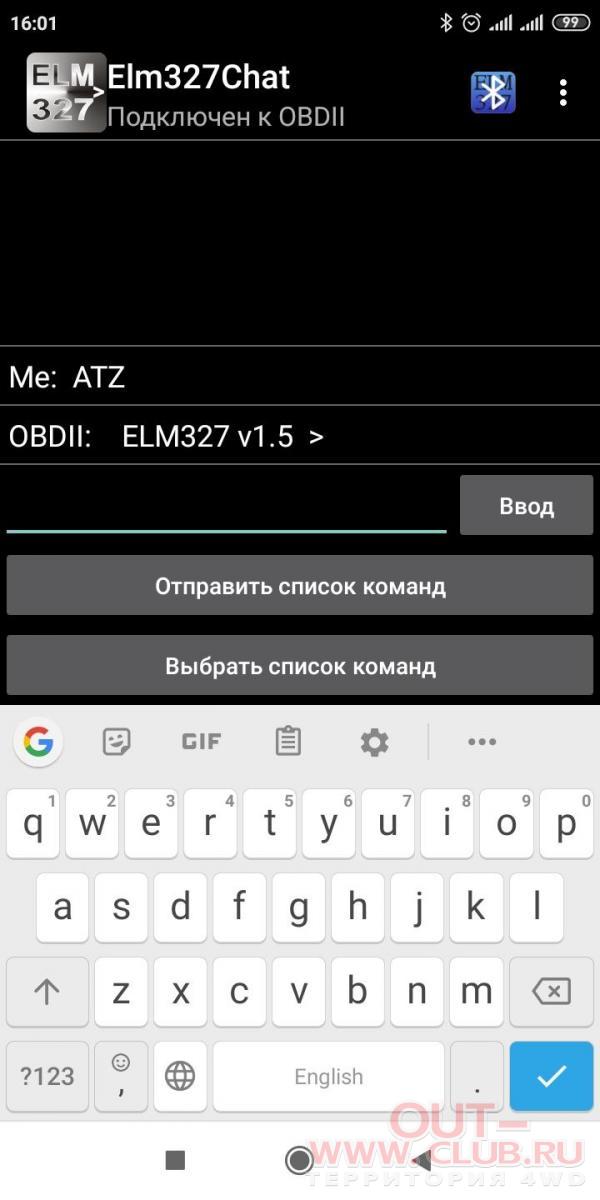Tap the globe language key

[180, 1077]
